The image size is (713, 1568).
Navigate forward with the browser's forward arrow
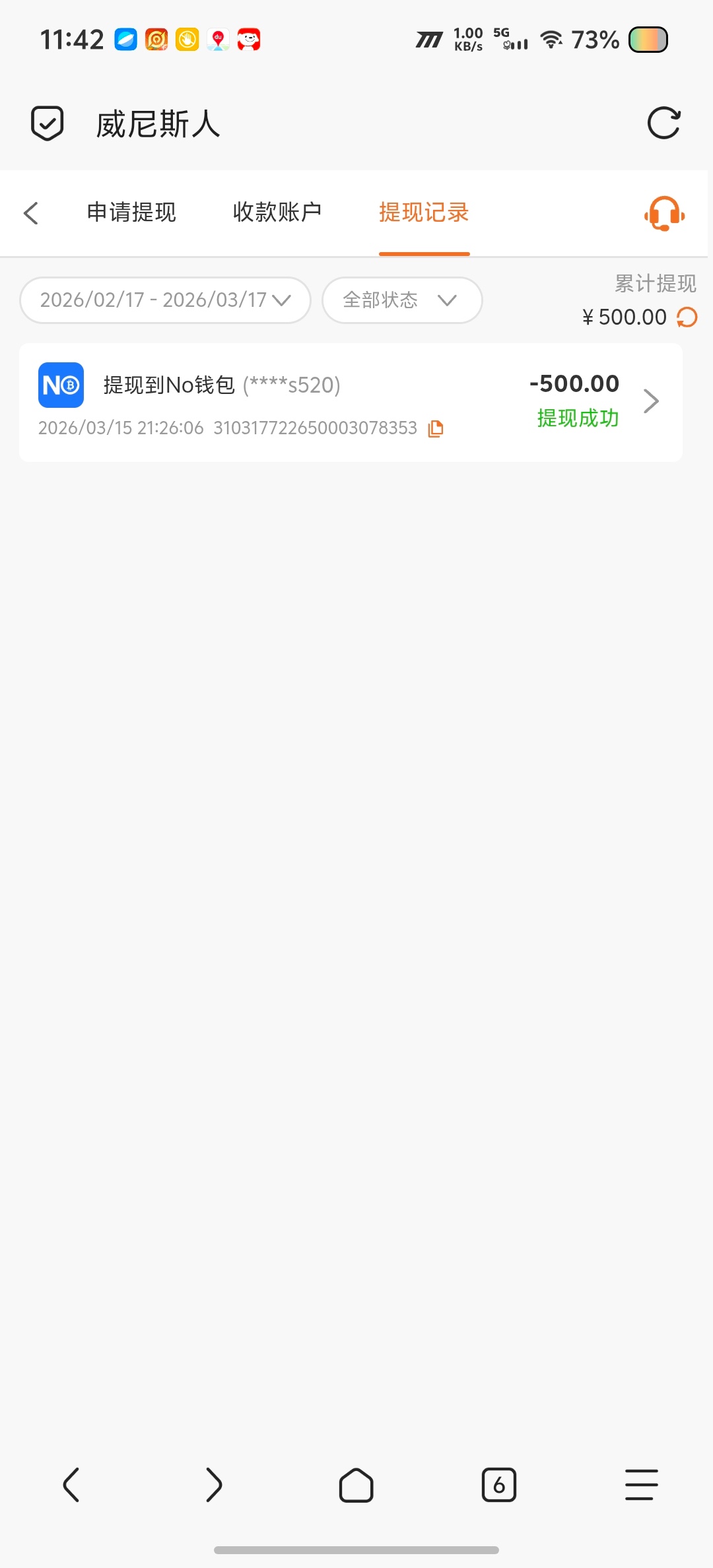coord(214,1486)
